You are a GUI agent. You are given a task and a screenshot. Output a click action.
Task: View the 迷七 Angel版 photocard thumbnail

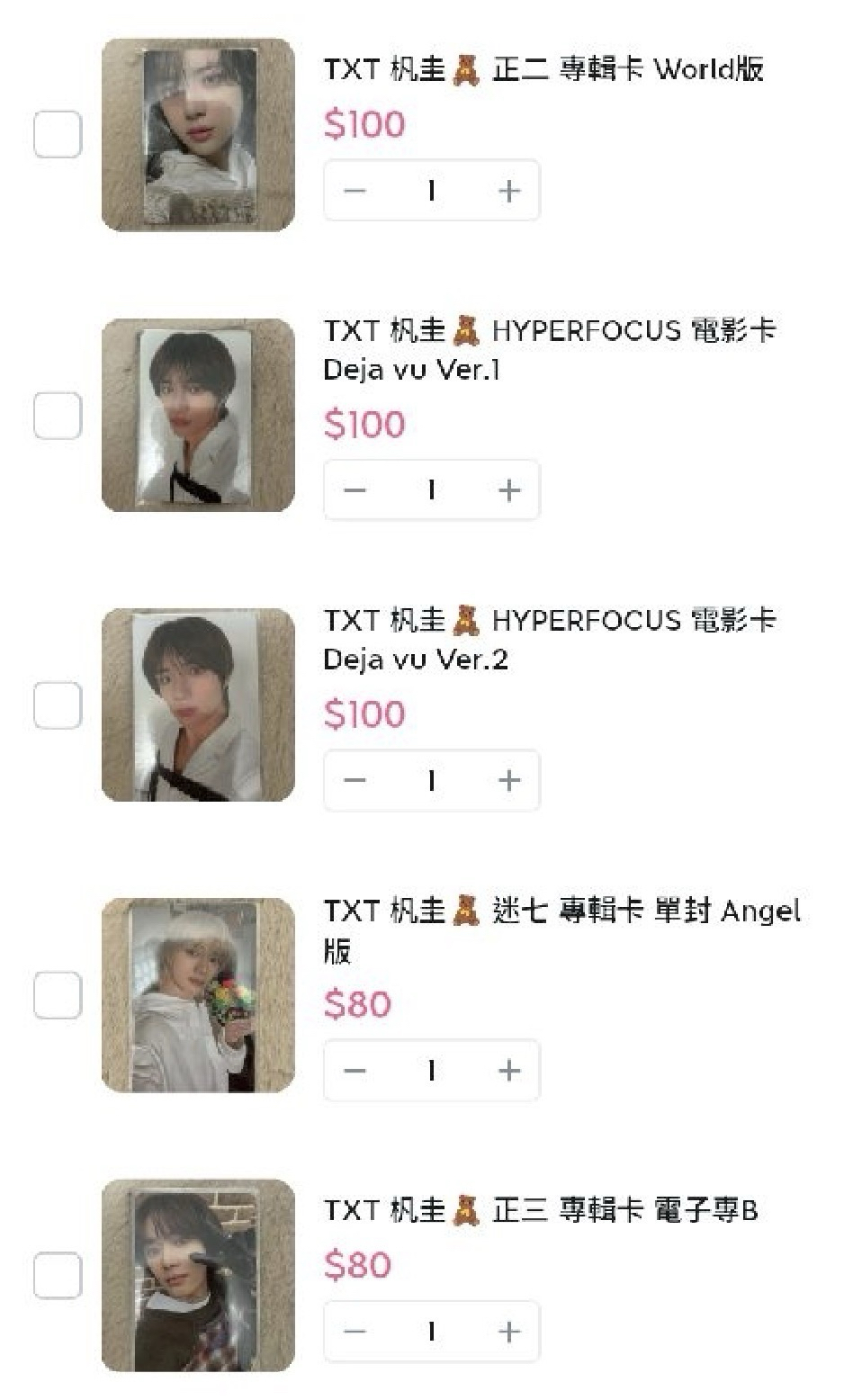click(x=198, y=995)
